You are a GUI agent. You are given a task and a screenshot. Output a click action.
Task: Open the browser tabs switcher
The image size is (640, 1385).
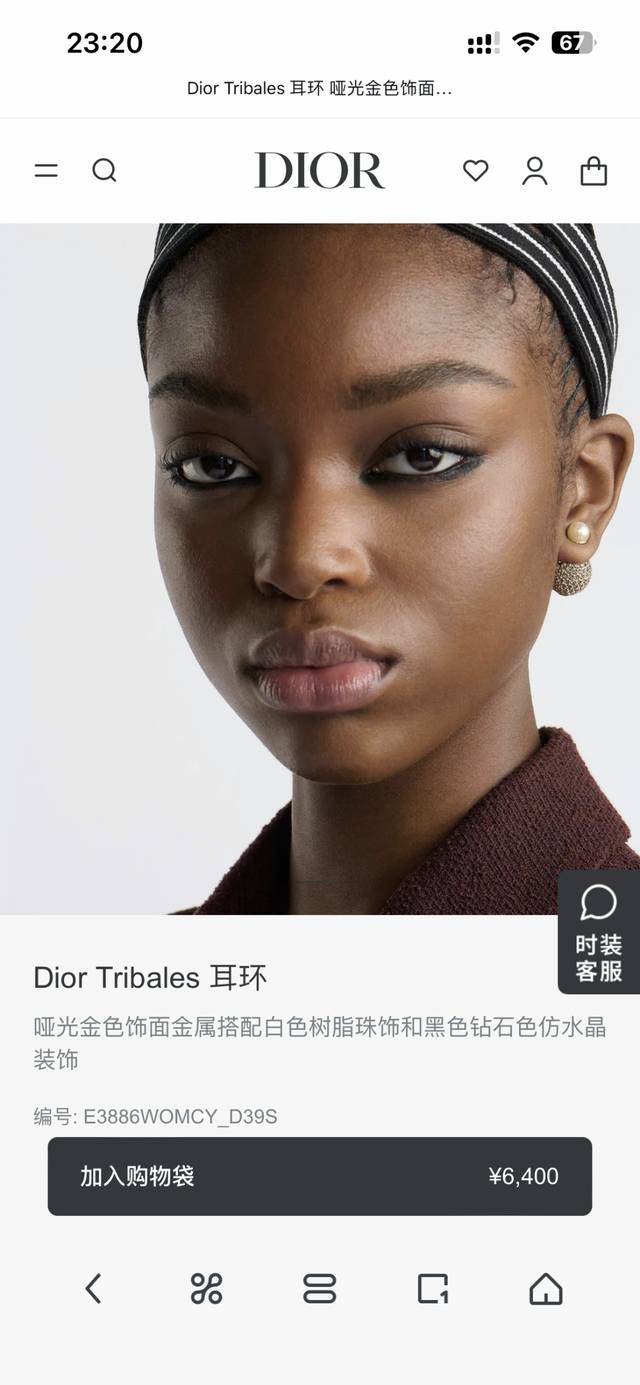pos(319,1288)
